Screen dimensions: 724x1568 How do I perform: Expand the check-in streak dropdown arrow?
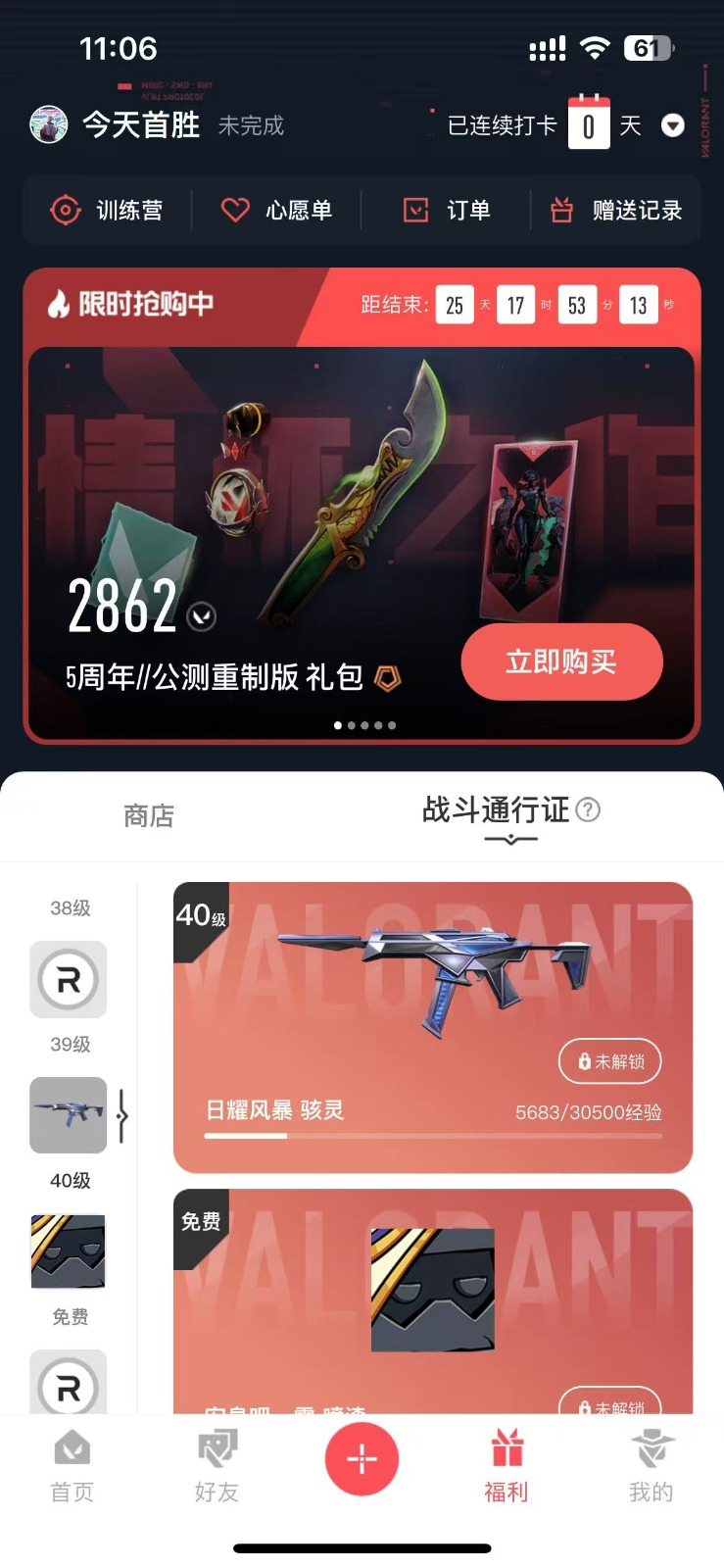(x=672, y=125)
